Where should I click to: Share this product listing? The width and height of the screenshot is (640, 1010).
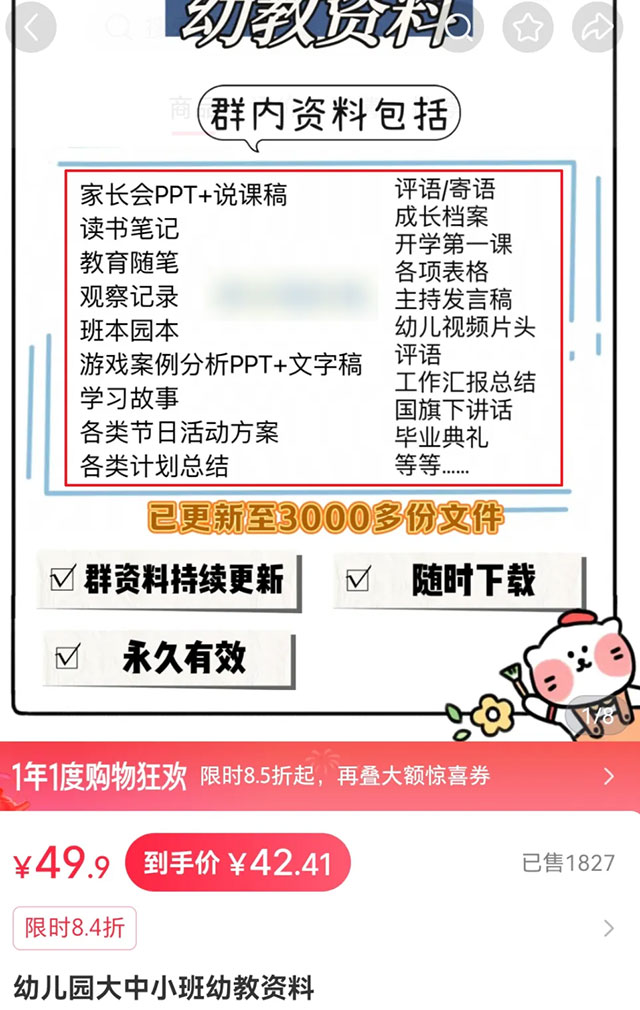point(598,28)
